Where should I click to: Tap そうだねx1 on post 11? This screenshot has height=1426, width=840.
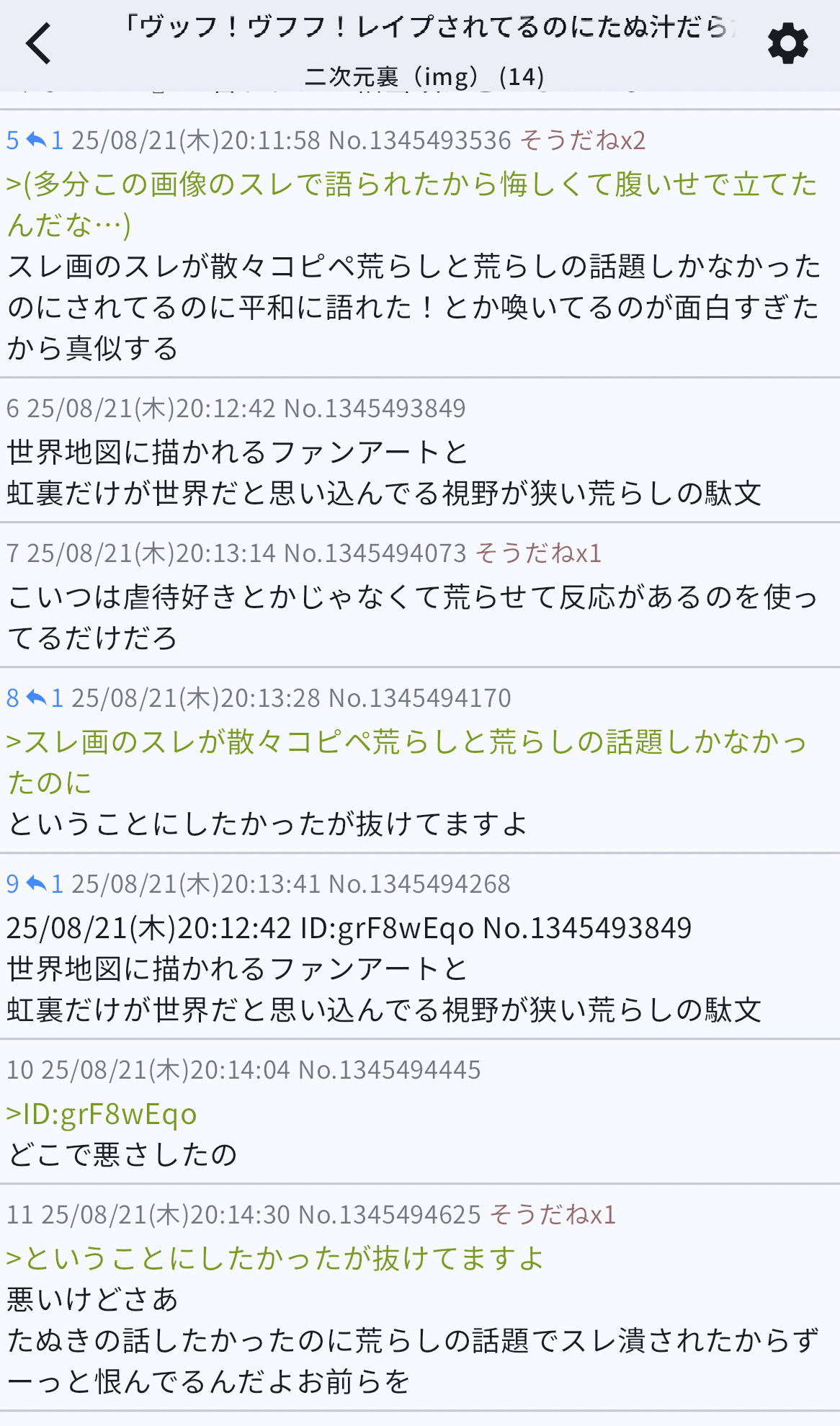[x=553, y=1214]
